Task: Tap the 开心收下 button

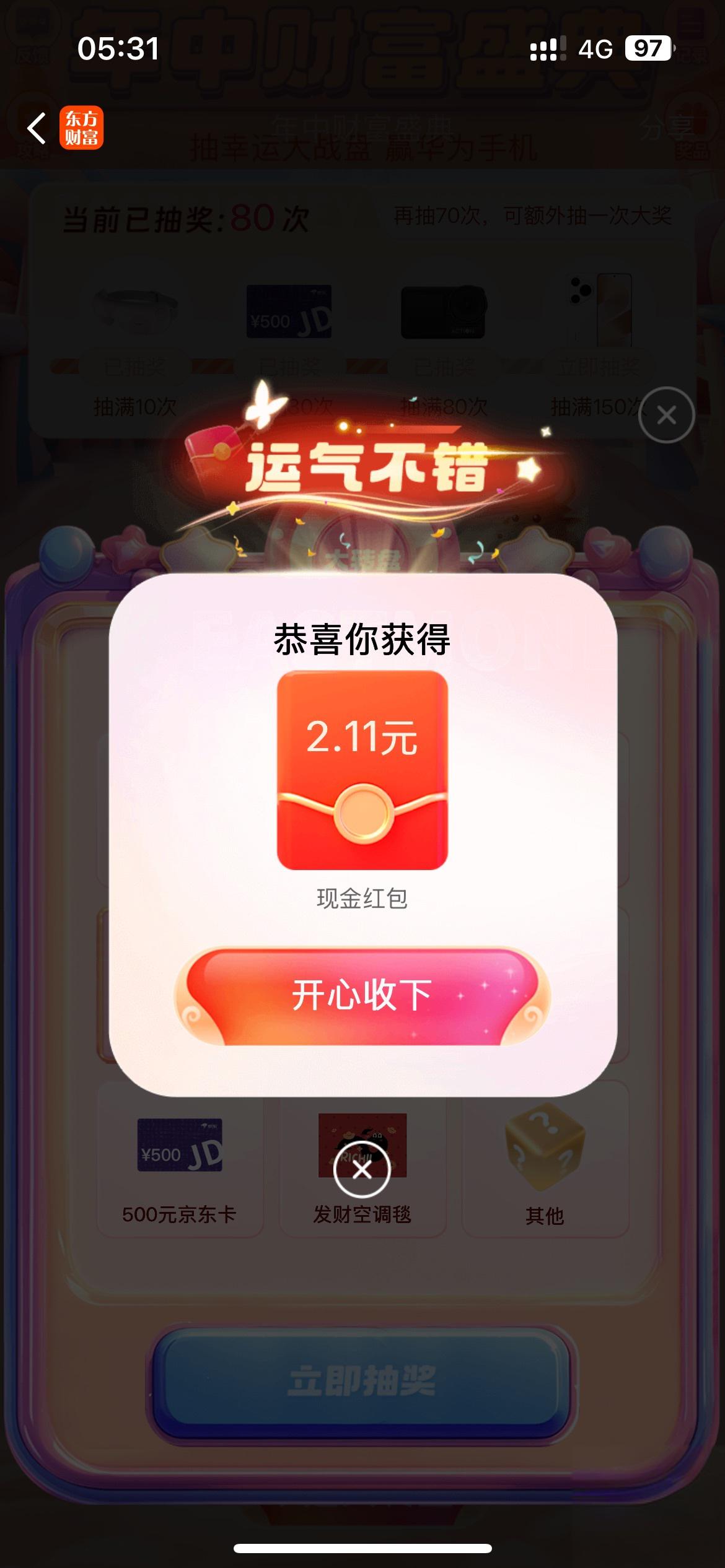Action: tap(362, 996)
